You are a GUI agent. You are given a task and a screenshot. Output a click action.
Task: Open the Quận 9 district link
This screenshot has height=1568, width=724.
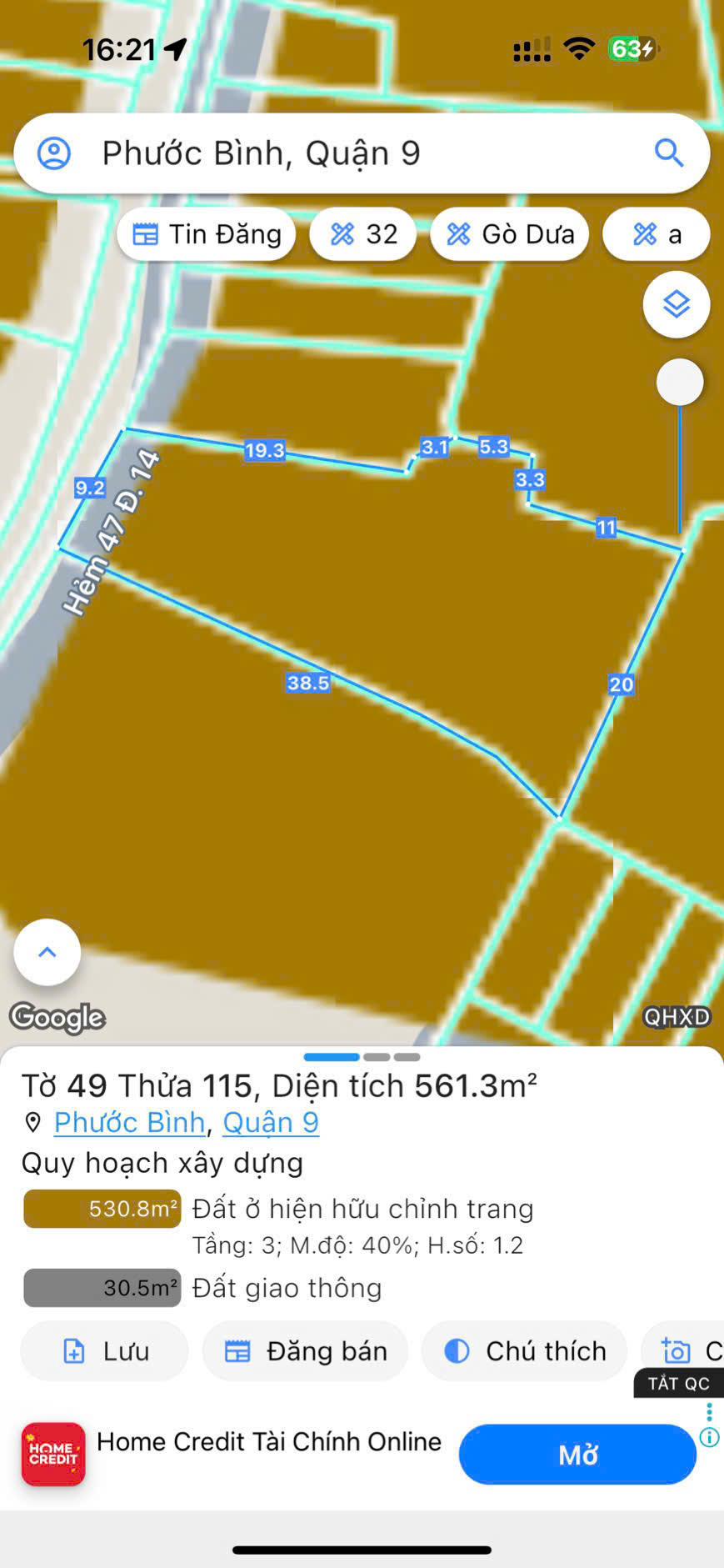(270, 1122)
